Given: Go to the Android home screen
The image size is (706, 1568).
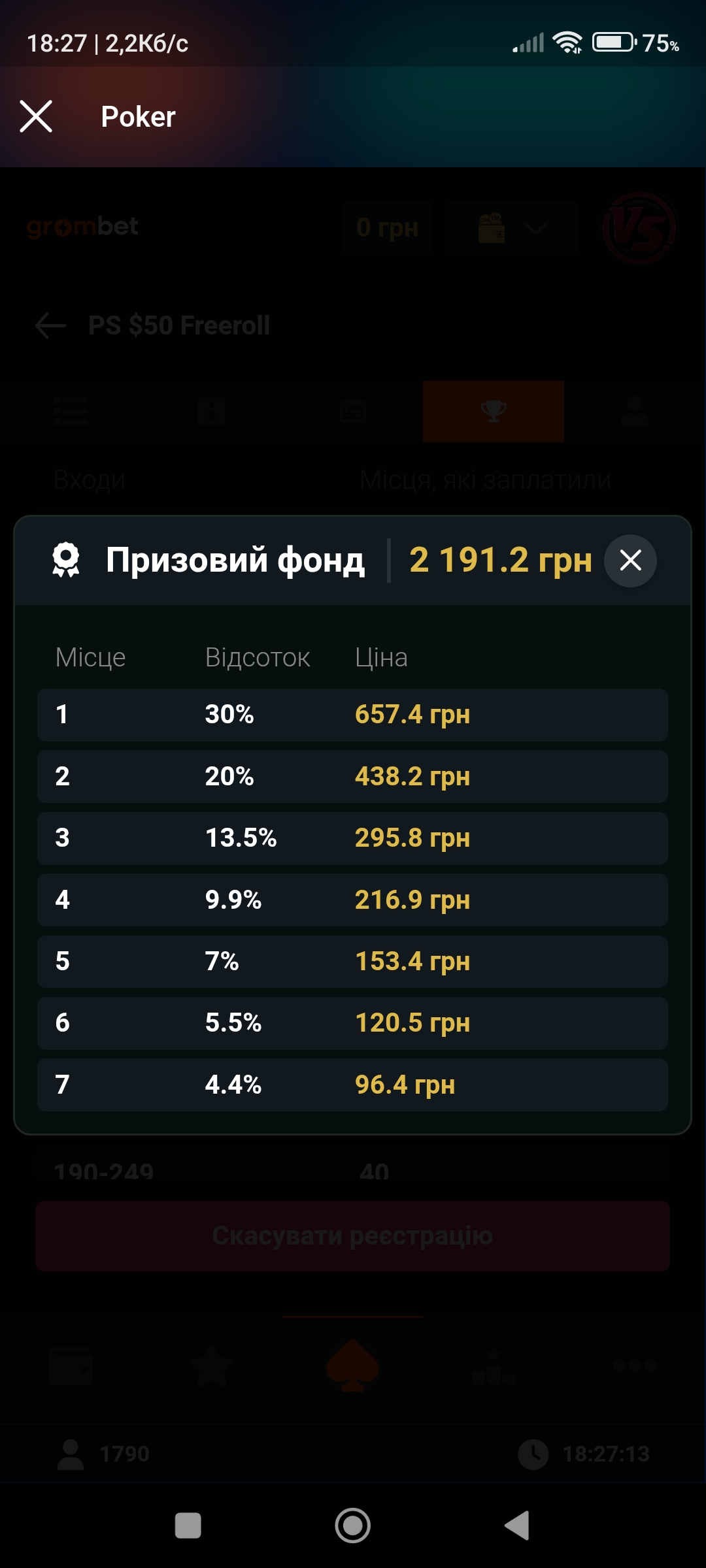Looking at the screenshot, I should pyautogui.click(x=353, y=1526).
